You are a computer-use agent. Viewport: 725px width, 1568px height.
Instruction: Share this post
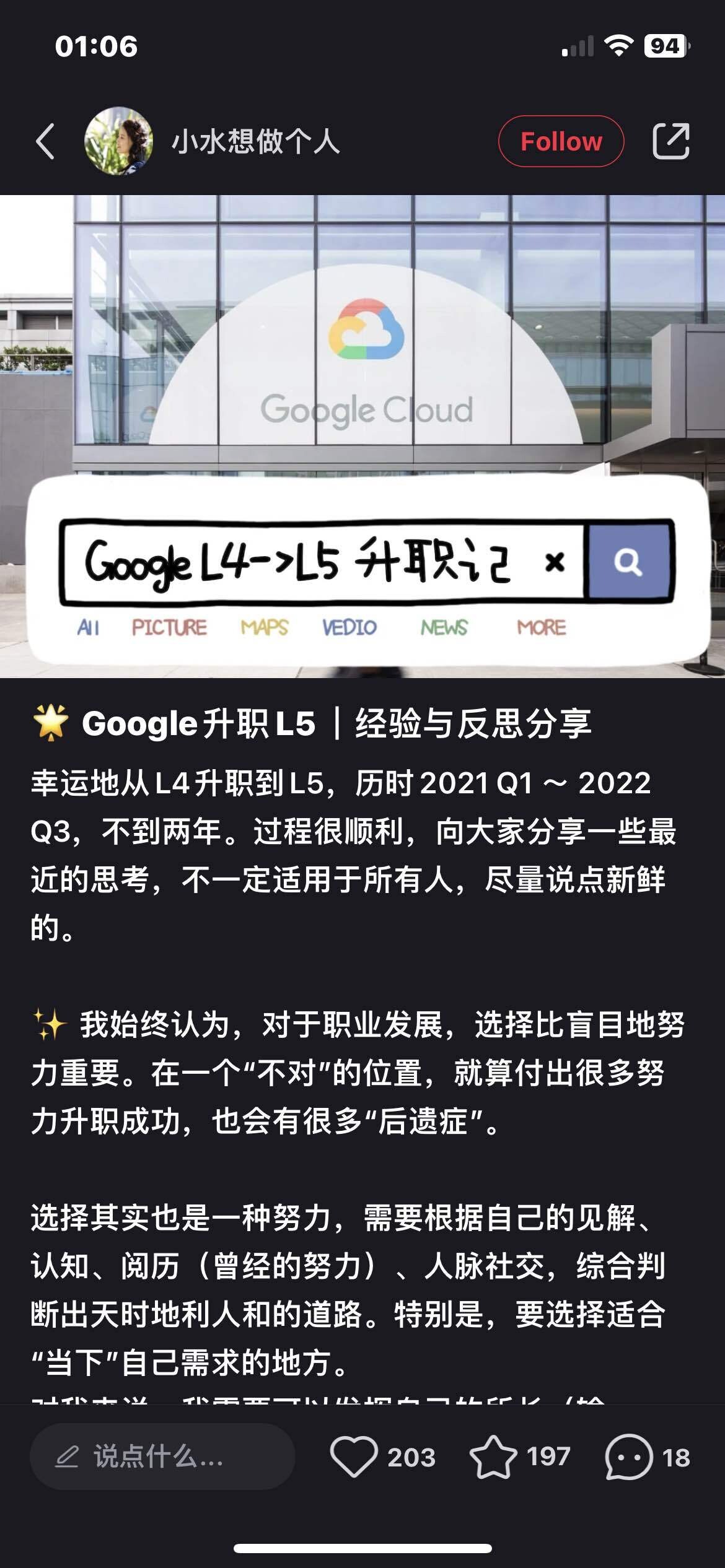[x=671, y=141]
